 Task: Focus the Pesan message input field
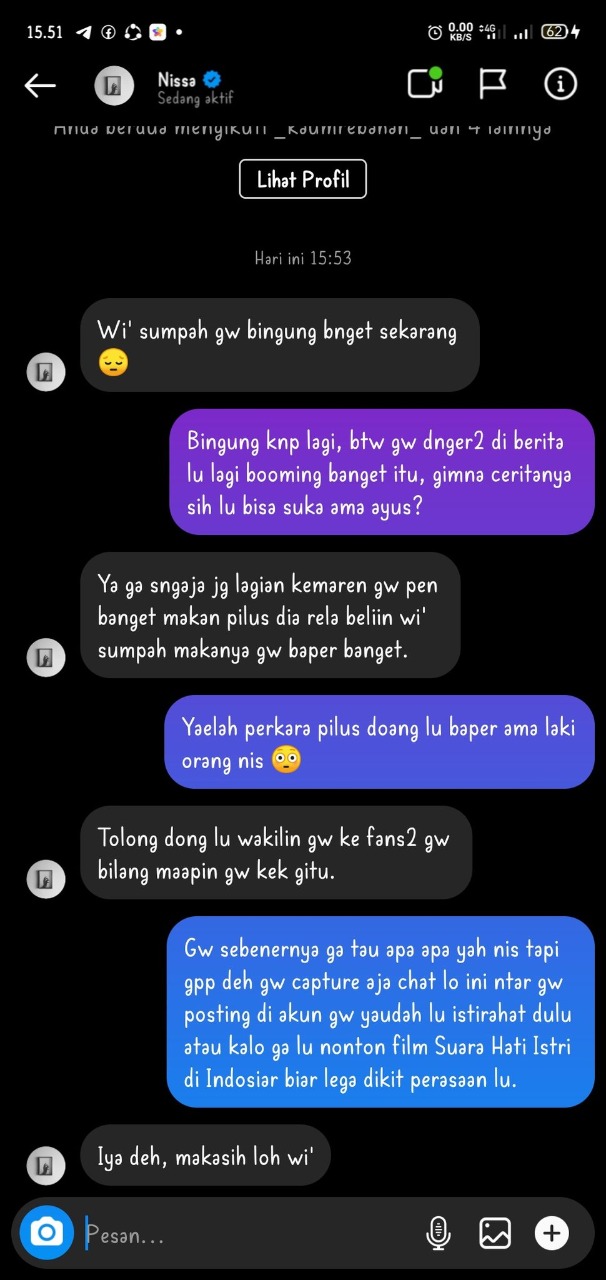[250, 1235]
